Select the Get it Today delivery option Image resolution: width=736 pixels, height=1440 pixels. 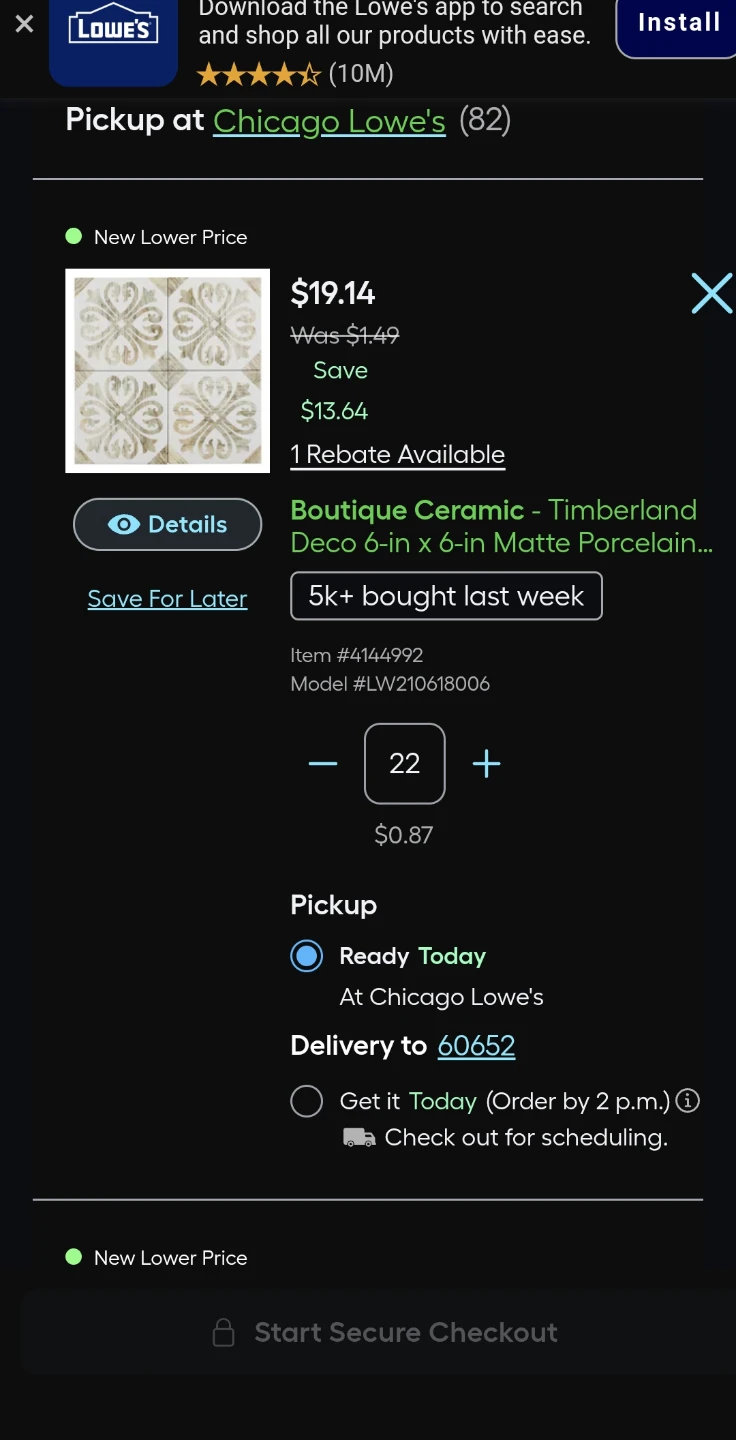[307, 1101]
